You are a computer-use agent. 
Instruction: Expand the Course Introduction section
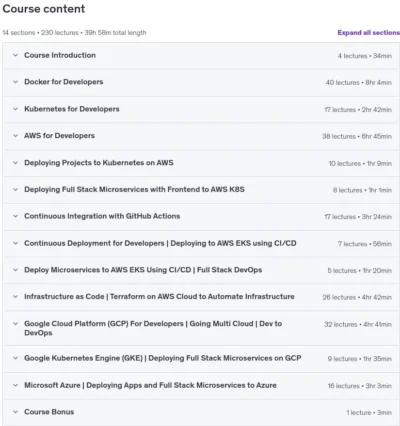(x=201, y=56)
